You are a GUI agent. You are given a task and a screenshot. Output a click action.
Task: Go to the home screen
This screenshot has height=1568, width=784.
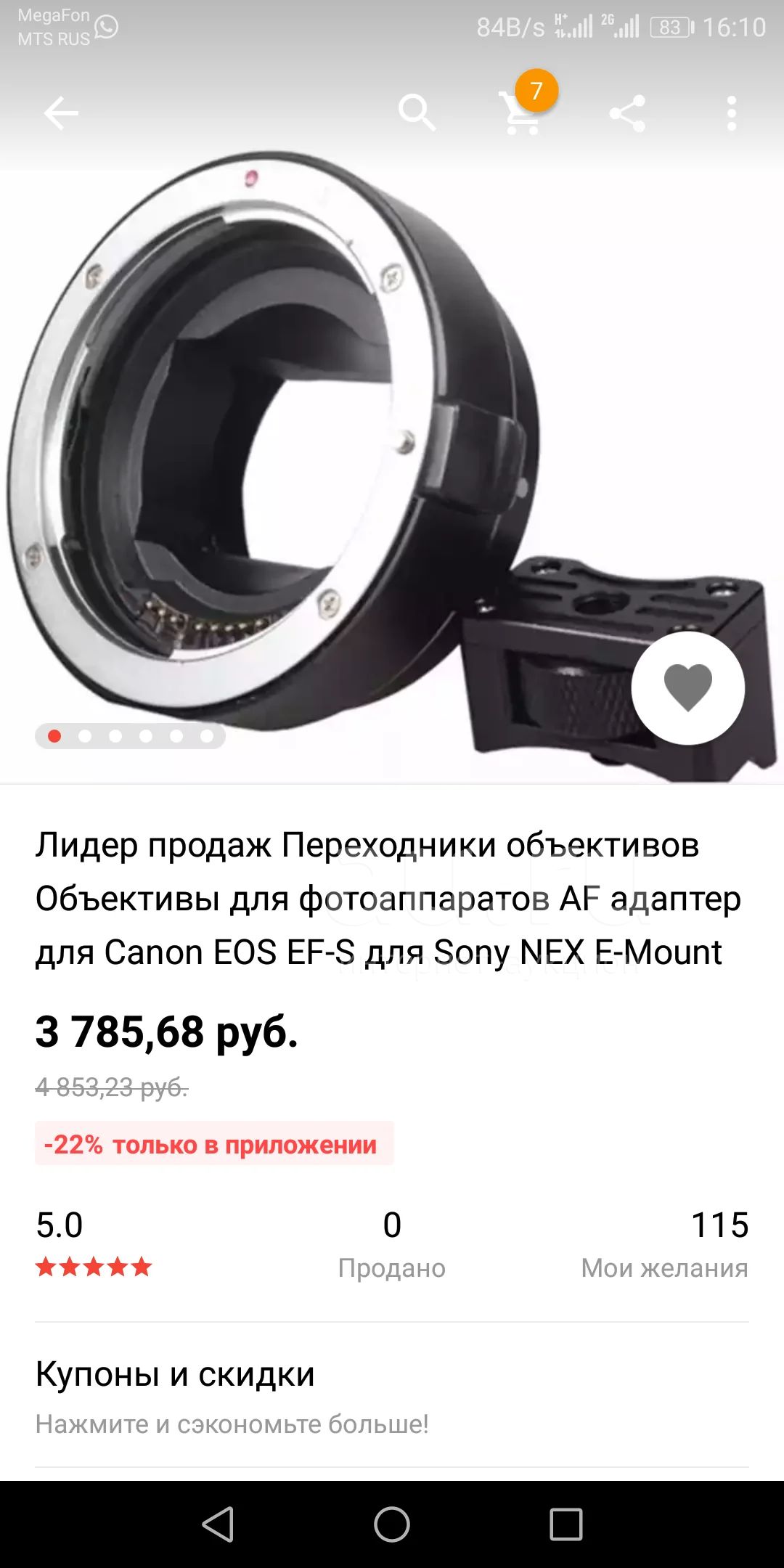392,1524
